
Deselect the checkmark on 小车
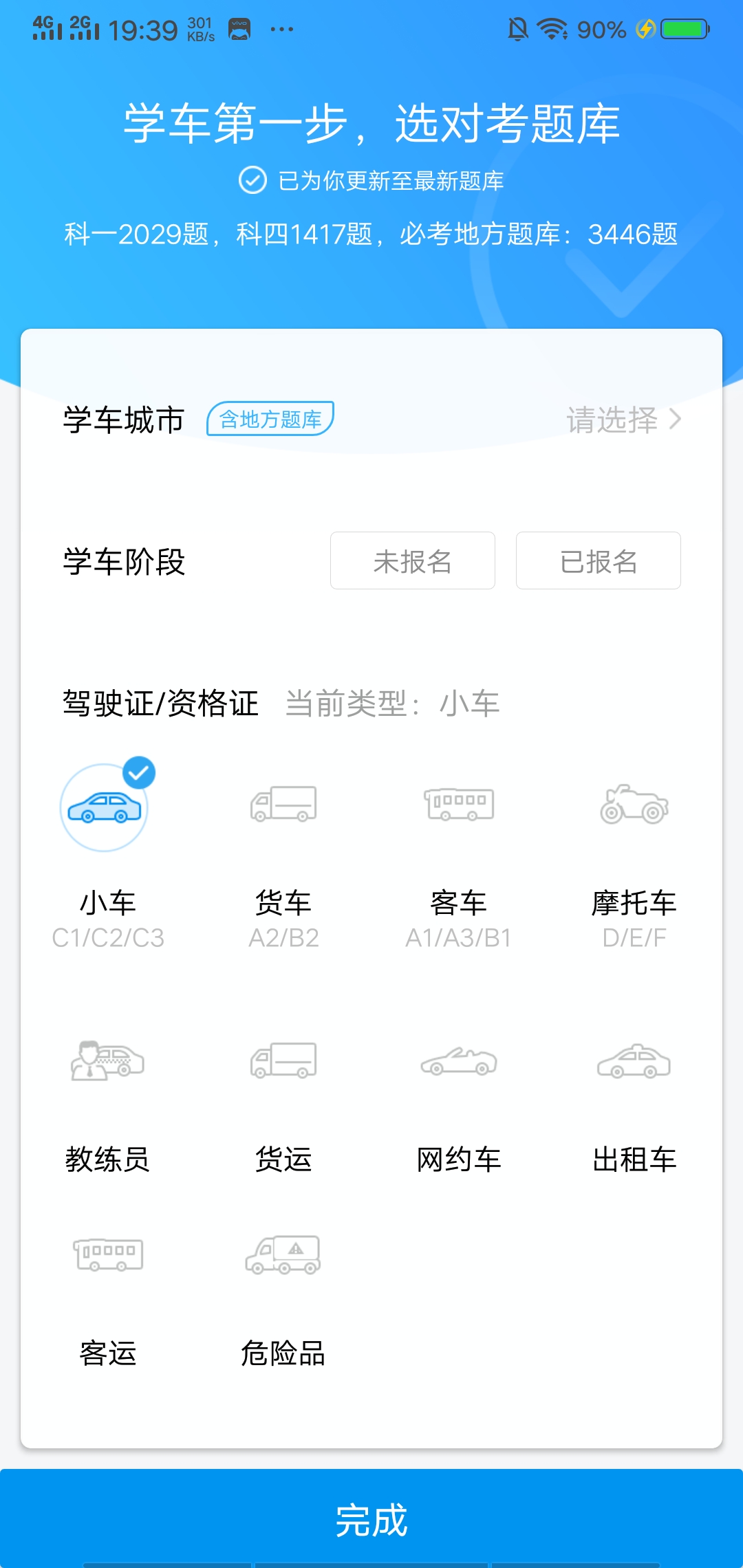(x=138, y=772)
